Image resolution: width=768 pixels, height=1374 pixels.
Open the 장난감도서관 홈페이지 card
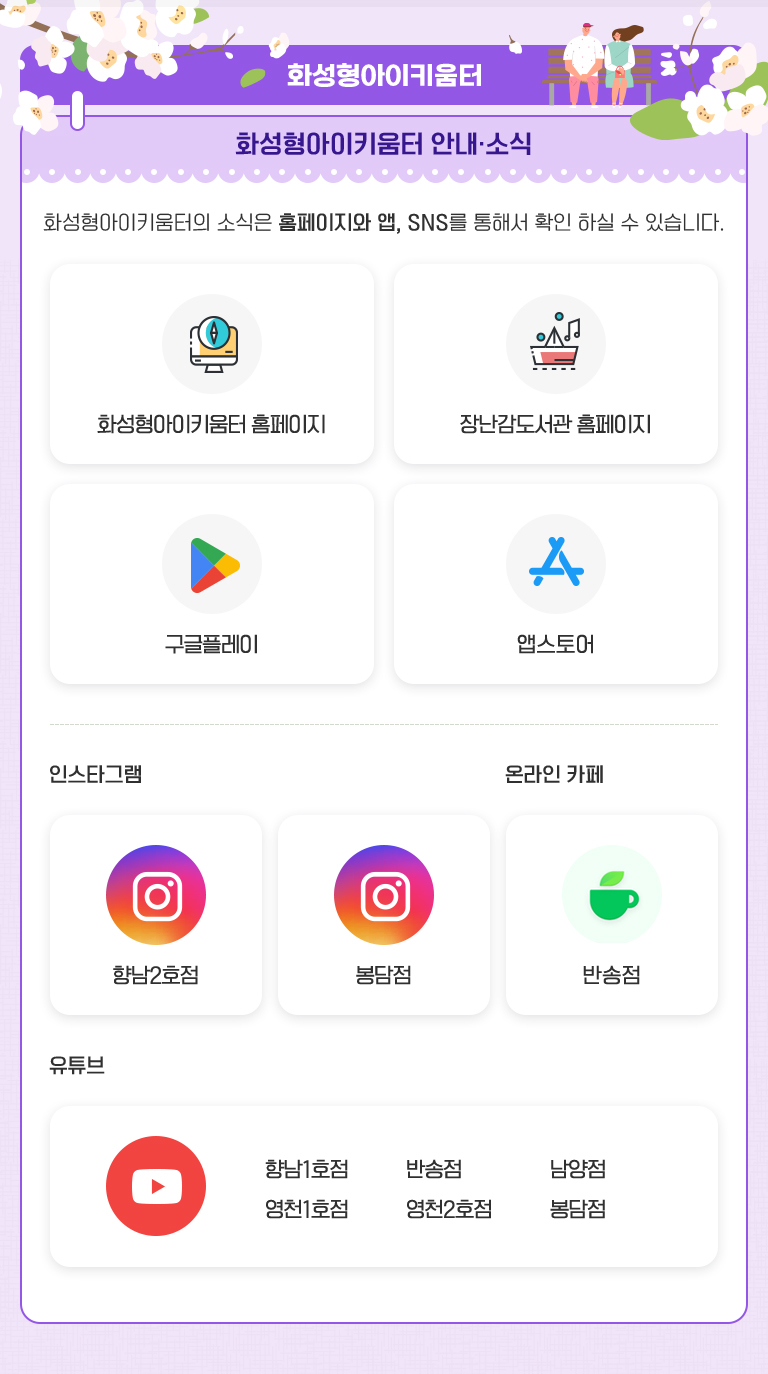pyautogui.click(x=556, y=364)
